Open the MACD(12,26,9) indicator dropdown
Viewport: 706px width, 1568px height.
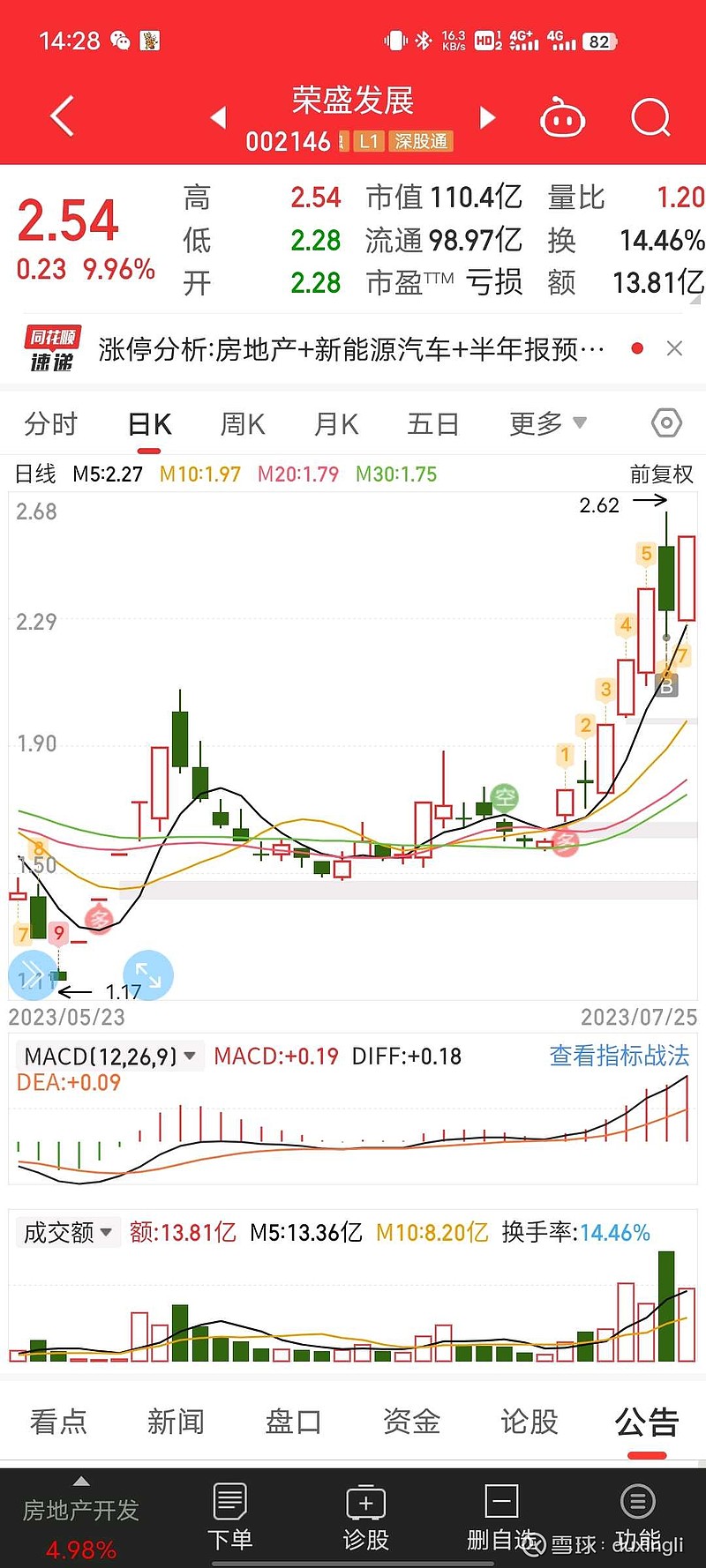[110, 1056]
